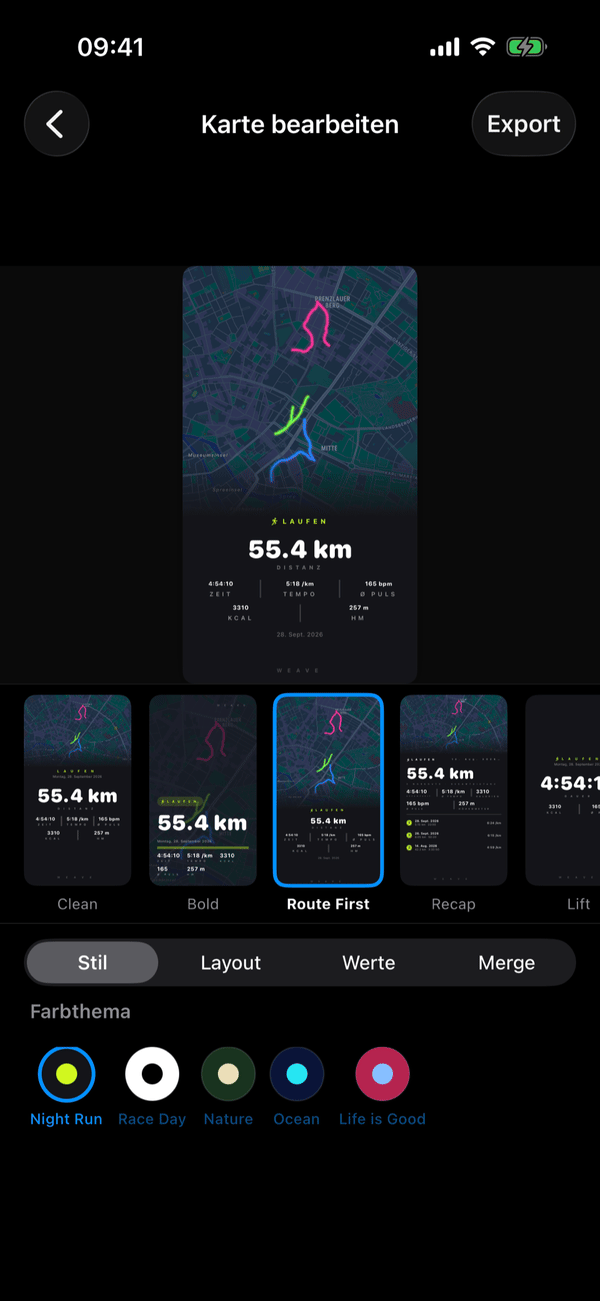Open the Merge tab

506,962
